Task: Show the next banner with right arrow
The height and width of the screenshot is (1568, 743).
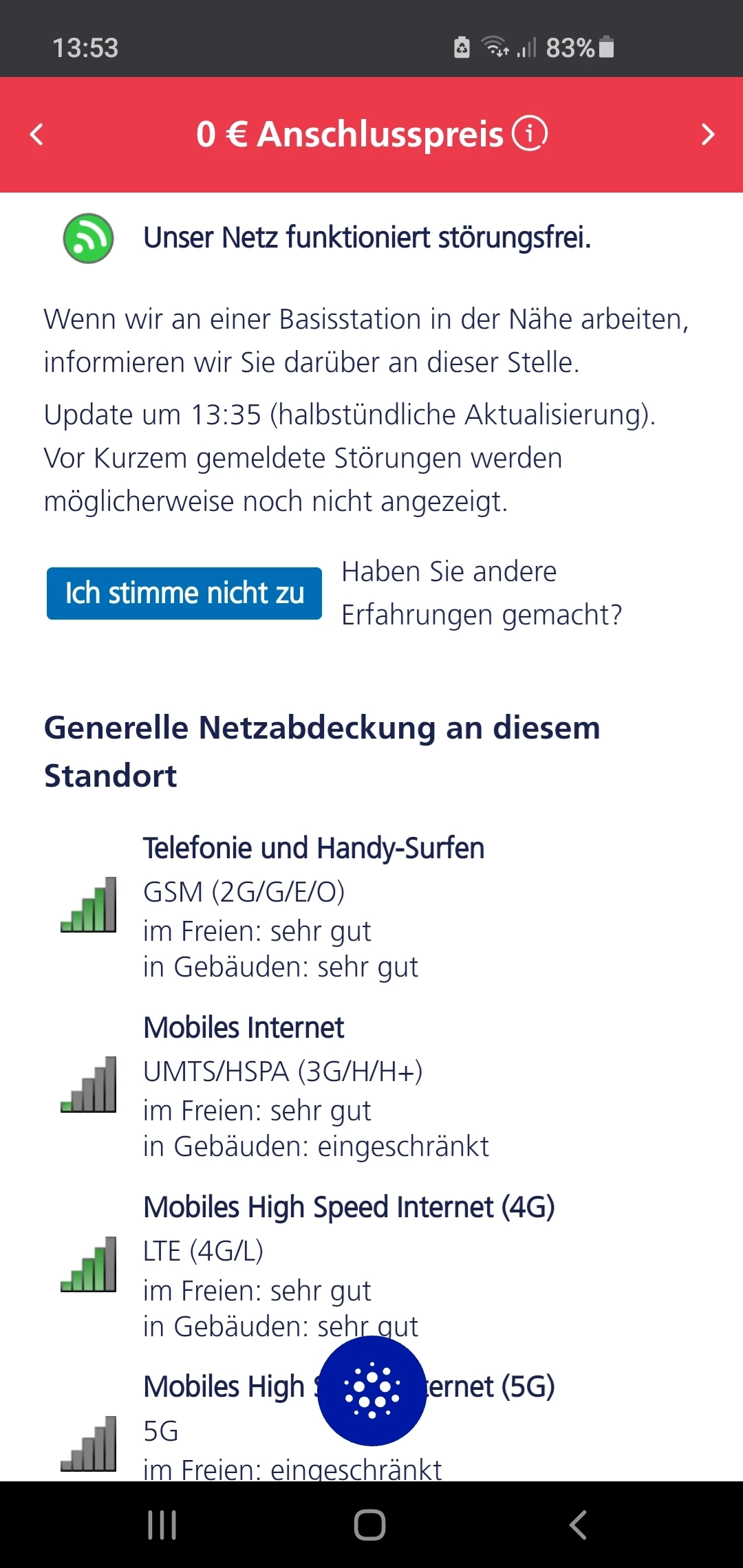Action: pos(707,134)
